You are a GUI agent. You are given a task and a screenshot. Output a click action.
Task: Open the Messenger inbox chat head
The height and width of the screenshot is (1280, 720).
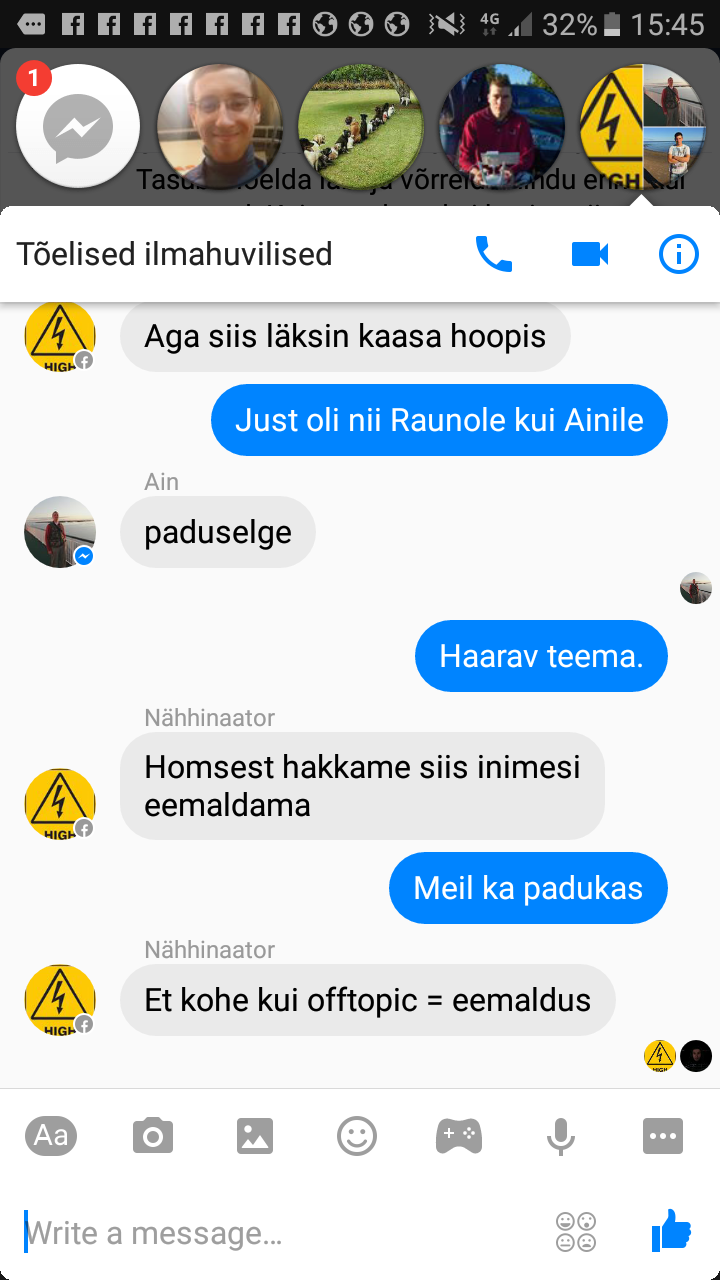pyautogui.click(x=78, y=127)
